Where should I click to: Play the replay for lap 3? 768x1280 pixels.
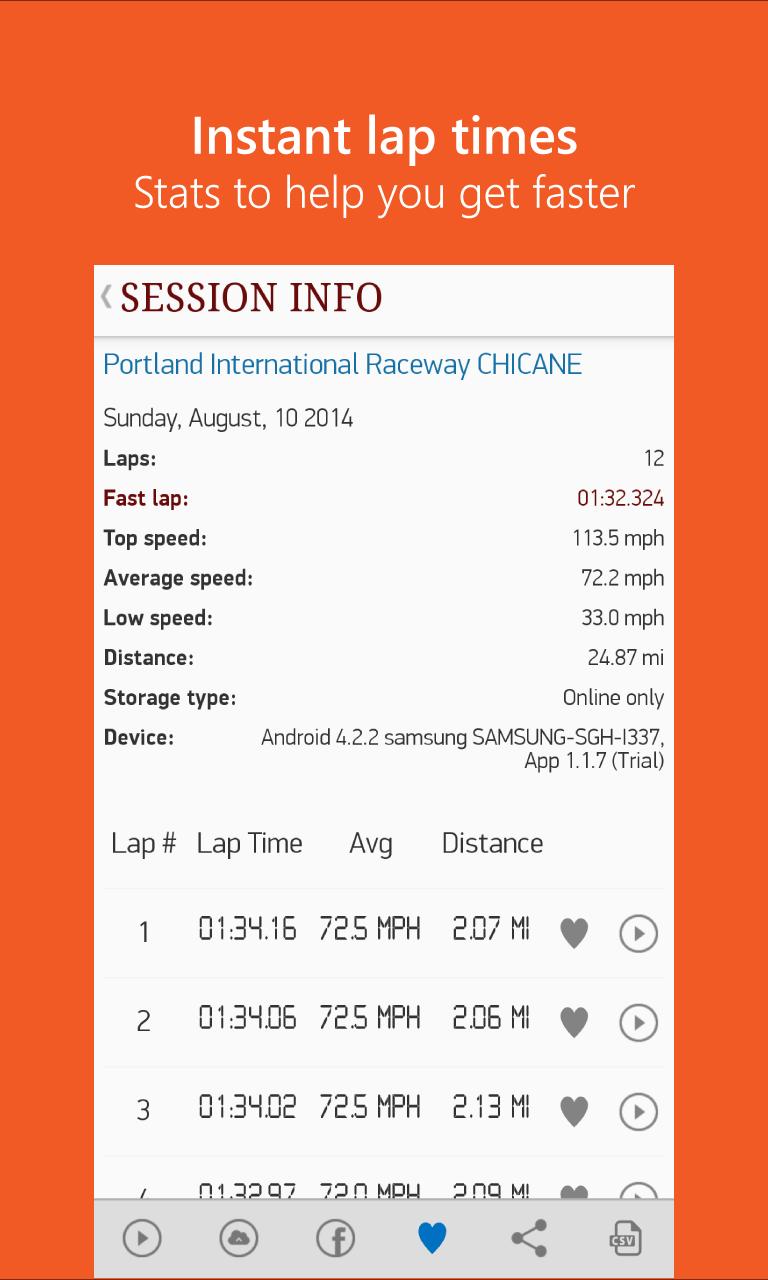pos(638,1109)
